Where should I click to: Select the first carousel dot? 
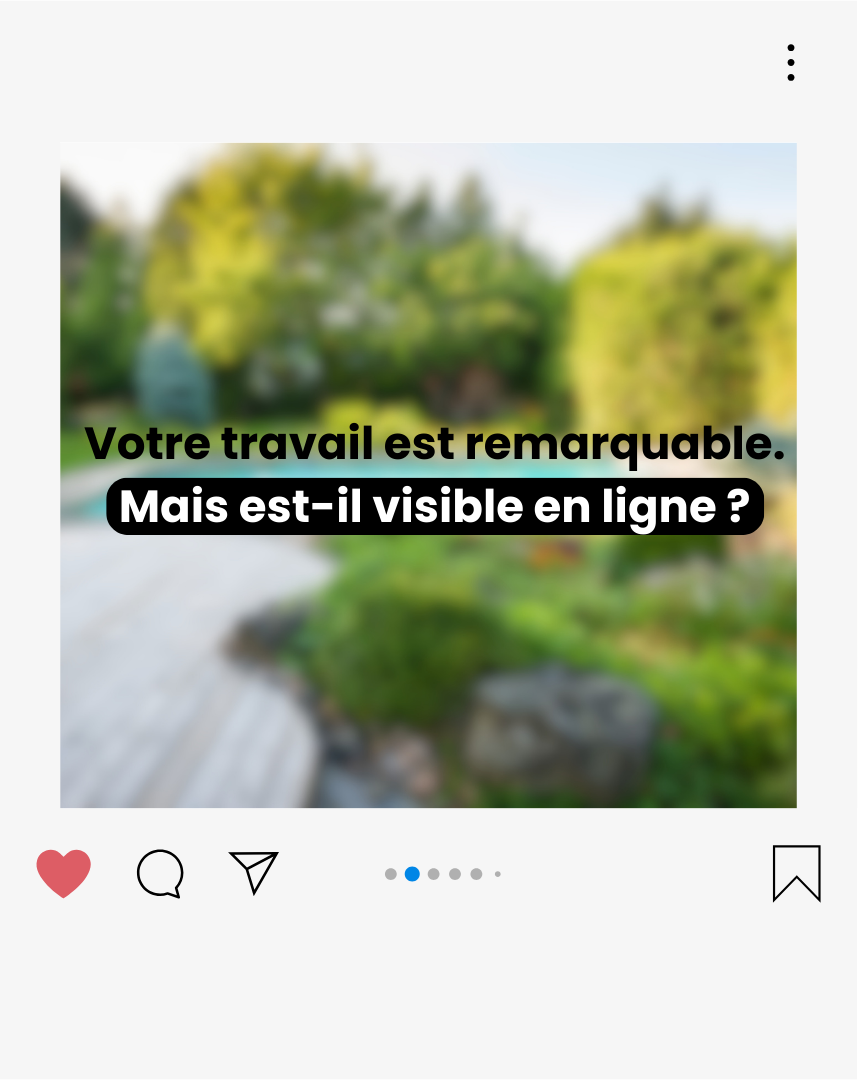(x=390, y=873)
